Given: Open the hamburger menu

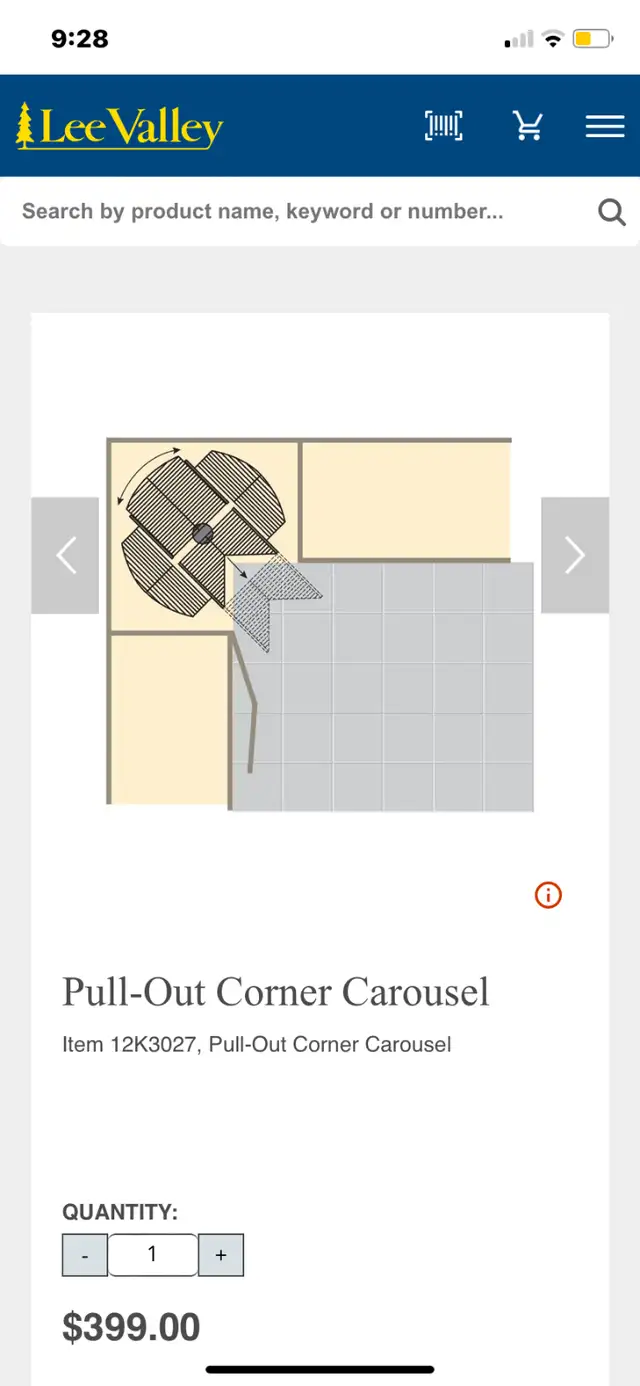Looking at the screenshot, I should click(605, 126).
